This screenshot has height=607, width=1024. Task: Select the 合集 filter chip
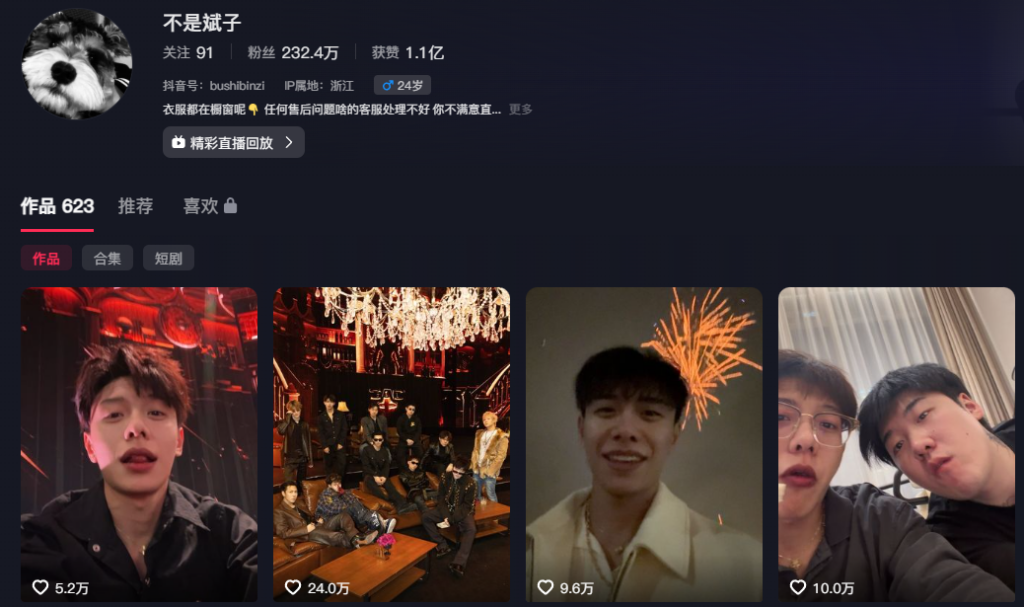coord(107,258)
